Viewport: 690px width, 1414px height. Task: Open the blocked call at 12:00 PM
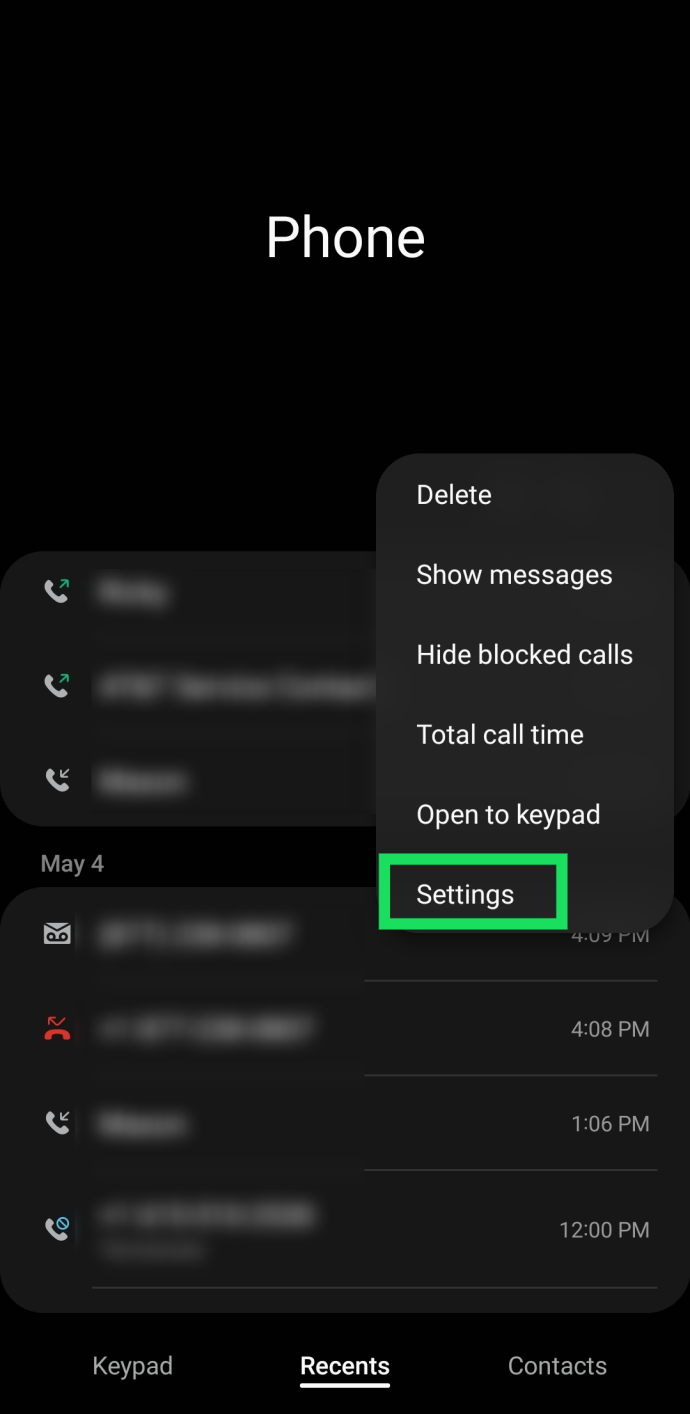tap(345, 1230)
